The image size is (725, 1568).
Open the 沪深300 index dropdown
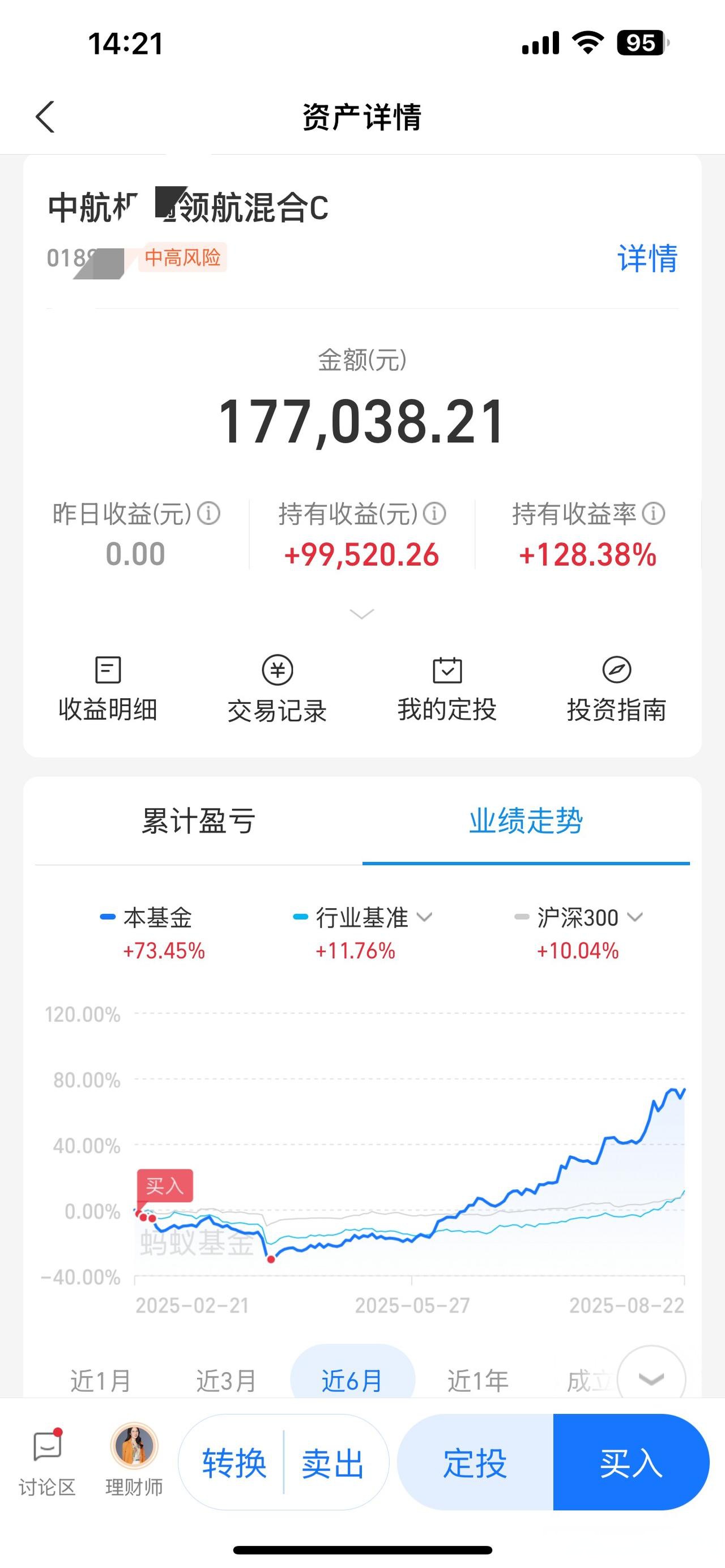pyautogui.click(x=637, y=918)
